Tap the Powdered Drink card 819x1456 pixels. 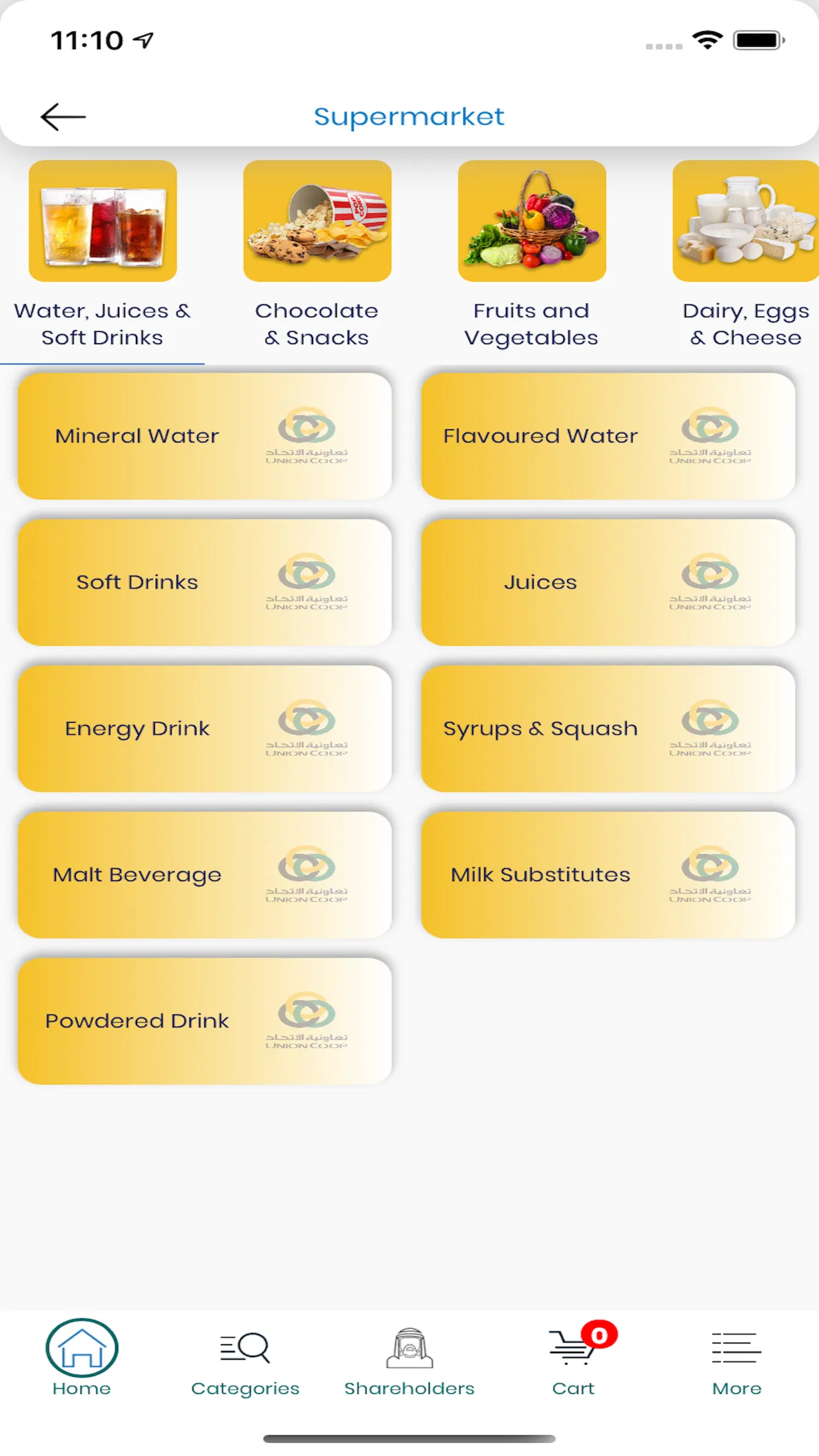coord(204,1021)
